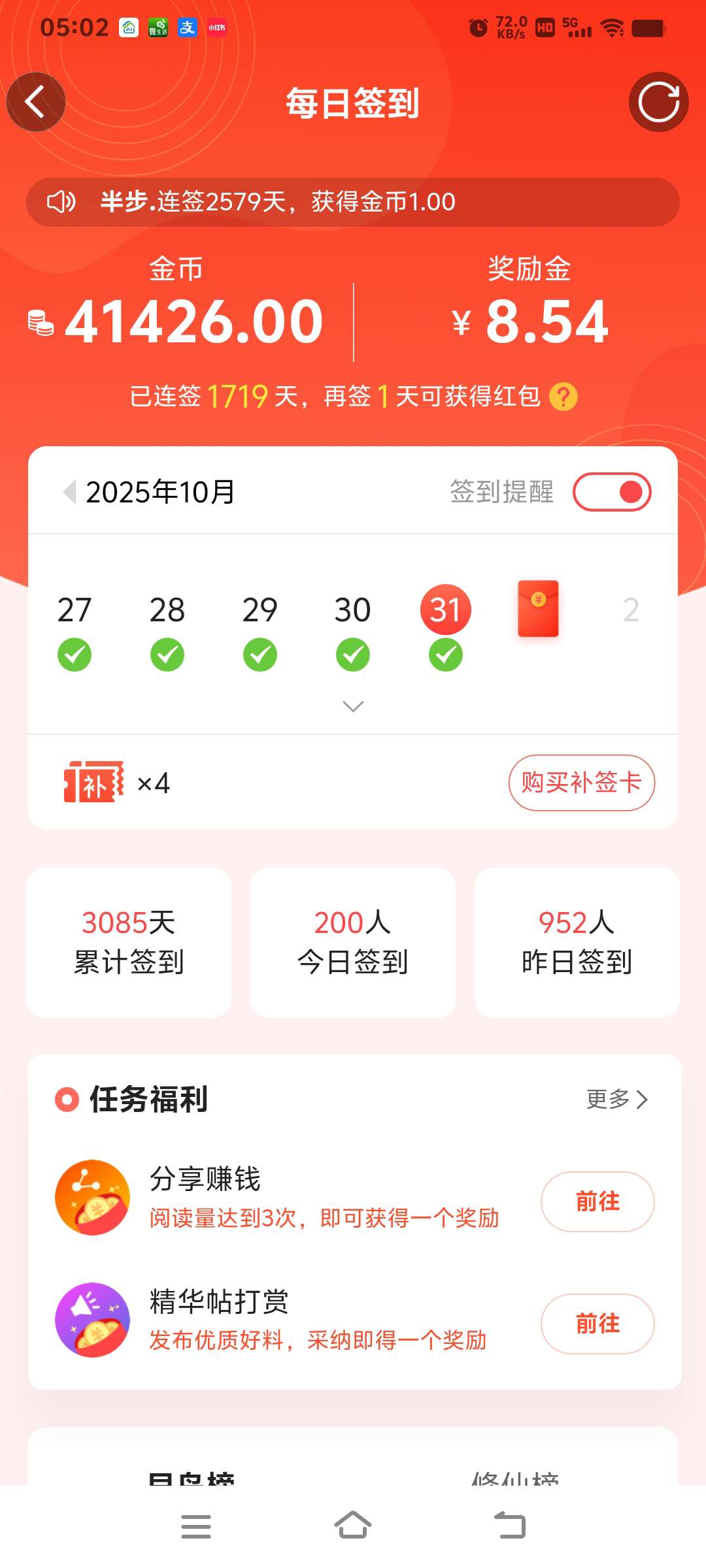Refresh the daily check-in page
706x1568 pixels.
click(658, 102)
